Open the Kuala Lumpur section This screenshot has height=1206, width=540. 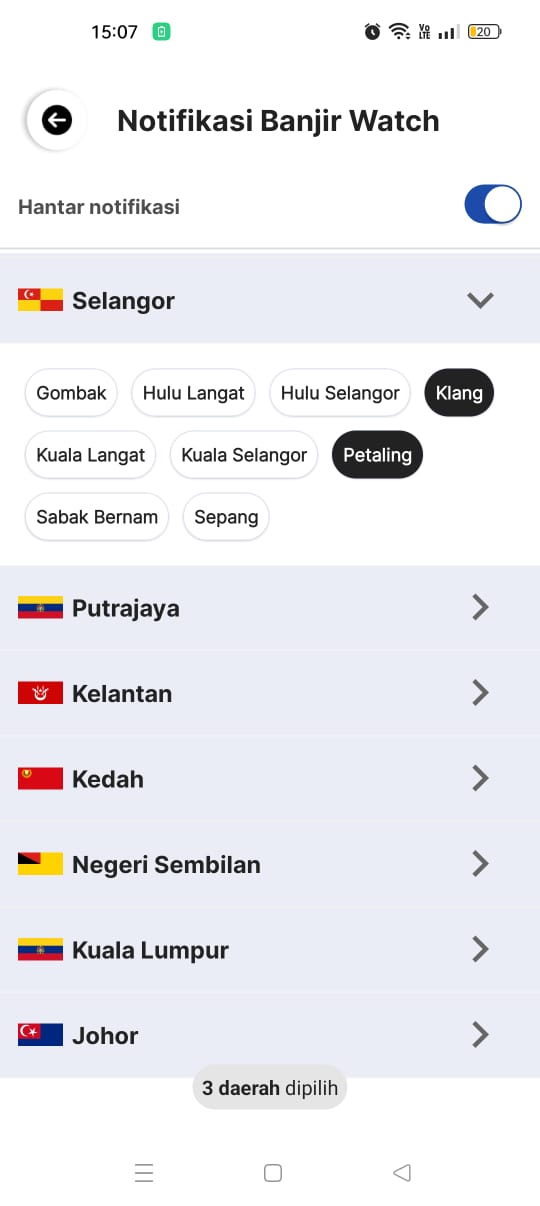270,950
